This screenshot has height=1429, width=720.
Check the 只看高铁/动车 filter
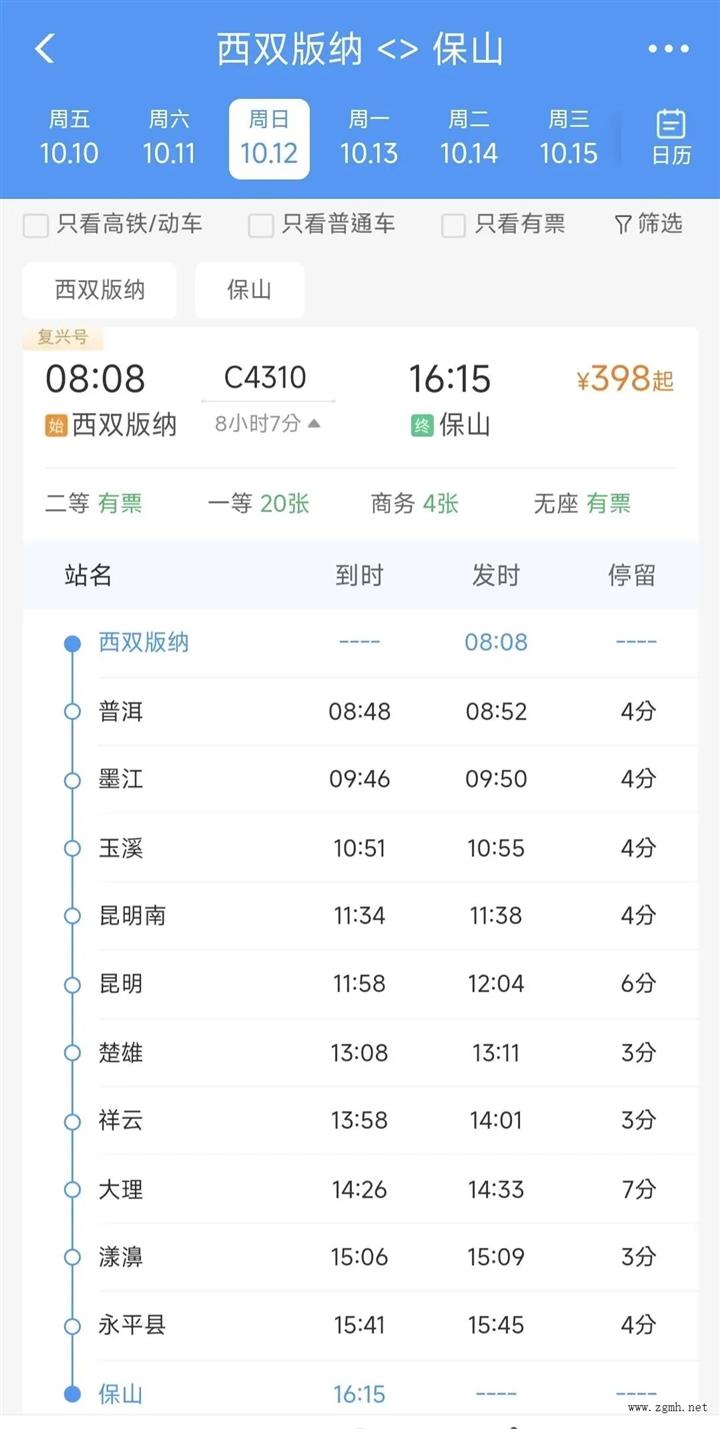36,225
